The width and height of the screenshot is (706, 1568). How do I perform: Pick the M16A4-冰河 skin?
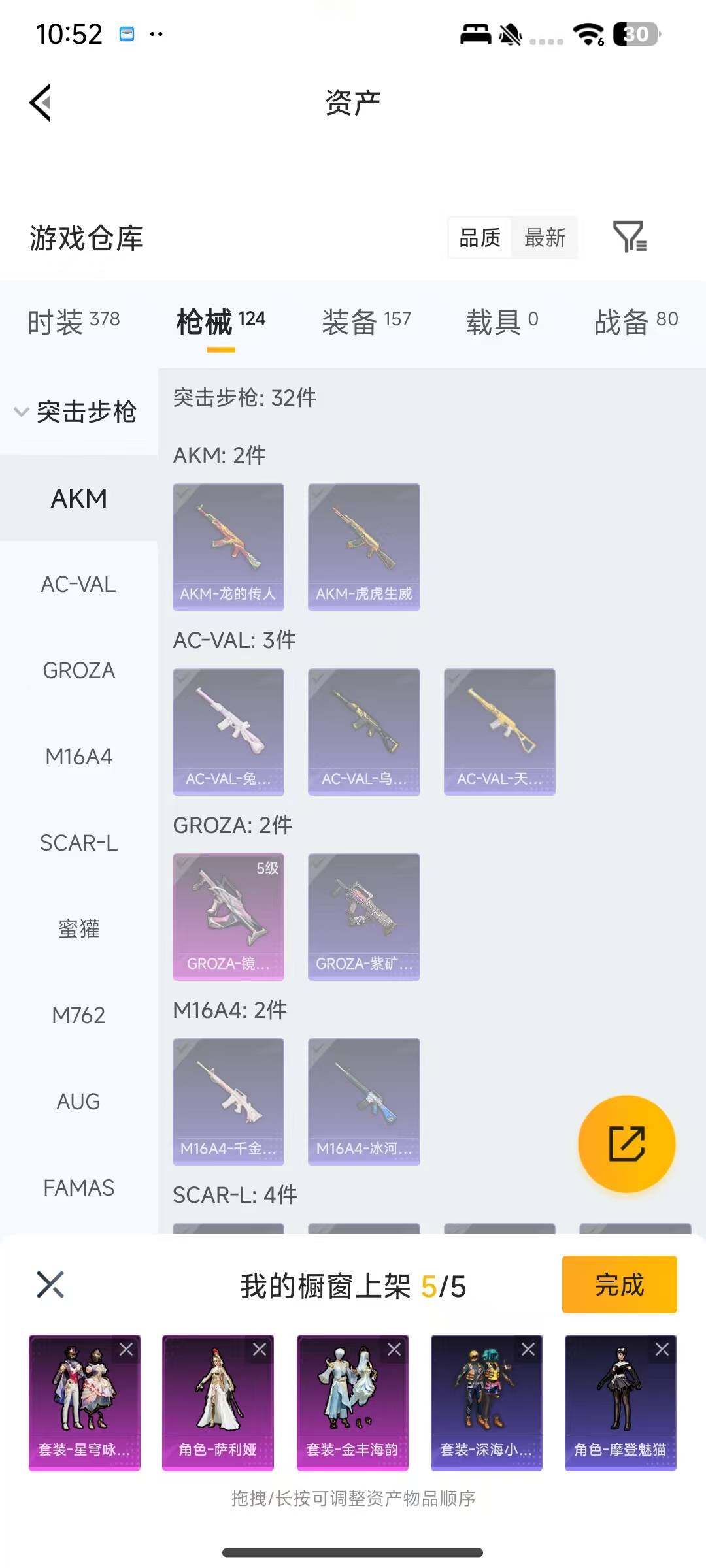tap(363, 1101)
